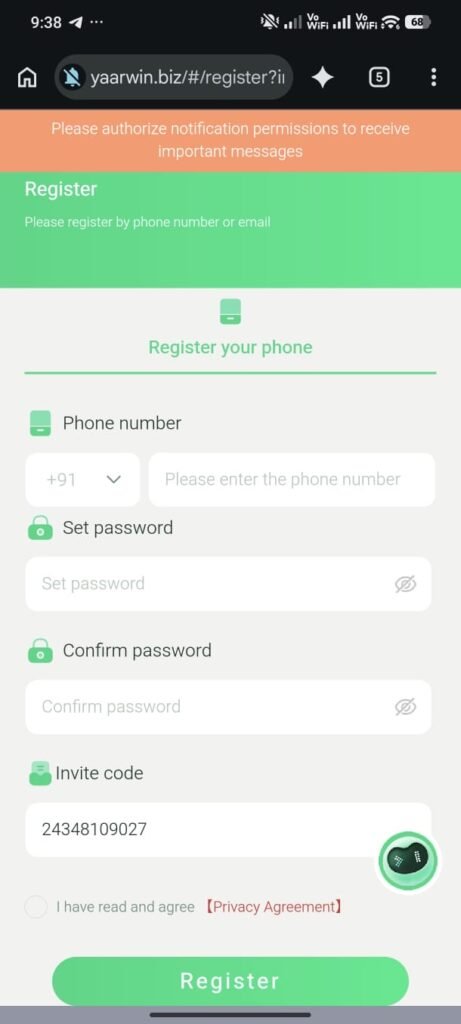The height and width of the screenshot is (1024, 461).
Task: Reveal the Confirm password text
Action: click(405, 707)
